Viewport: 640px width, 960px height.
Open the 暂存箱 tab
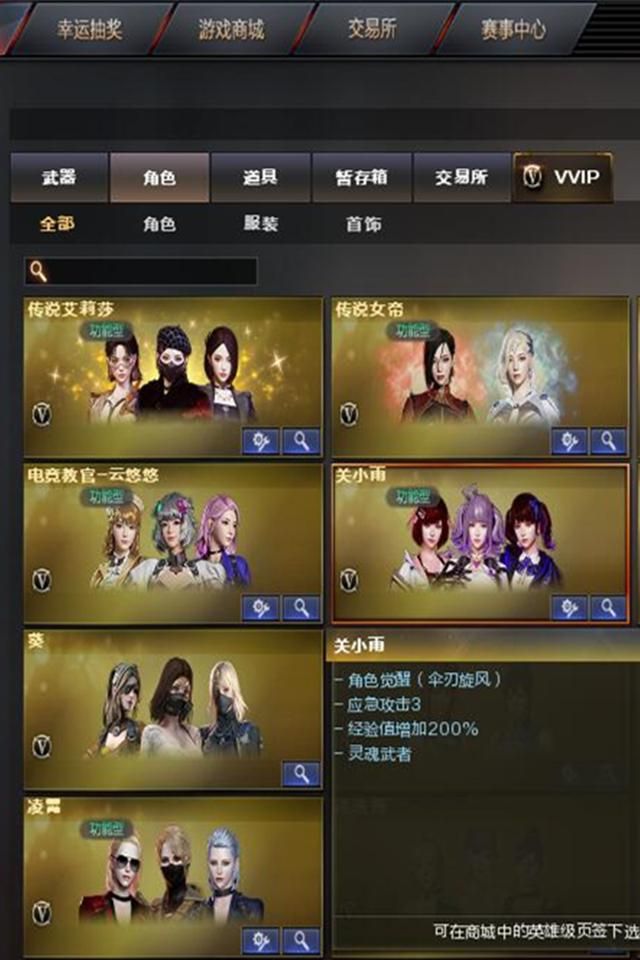pos(360,178)
